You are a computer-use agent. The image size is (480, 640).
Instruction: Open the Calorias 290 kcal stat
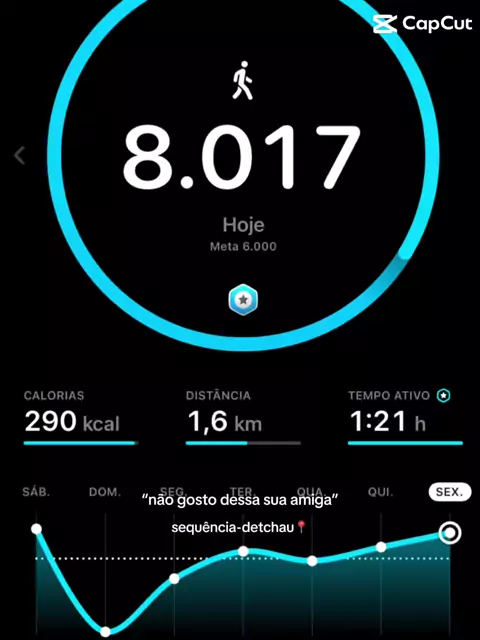click(81, 418)
